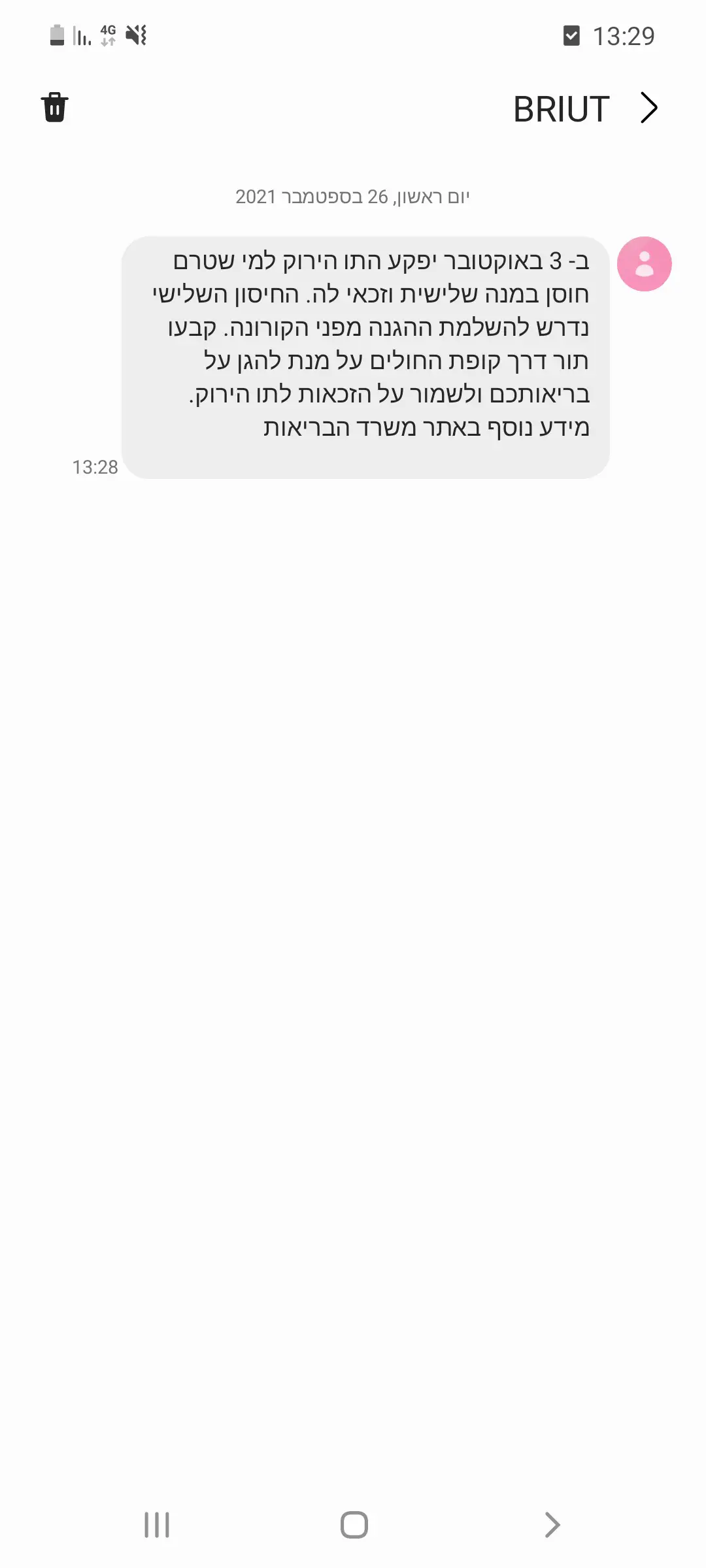Delete the conversation with the trash icon

click(55, 107)
